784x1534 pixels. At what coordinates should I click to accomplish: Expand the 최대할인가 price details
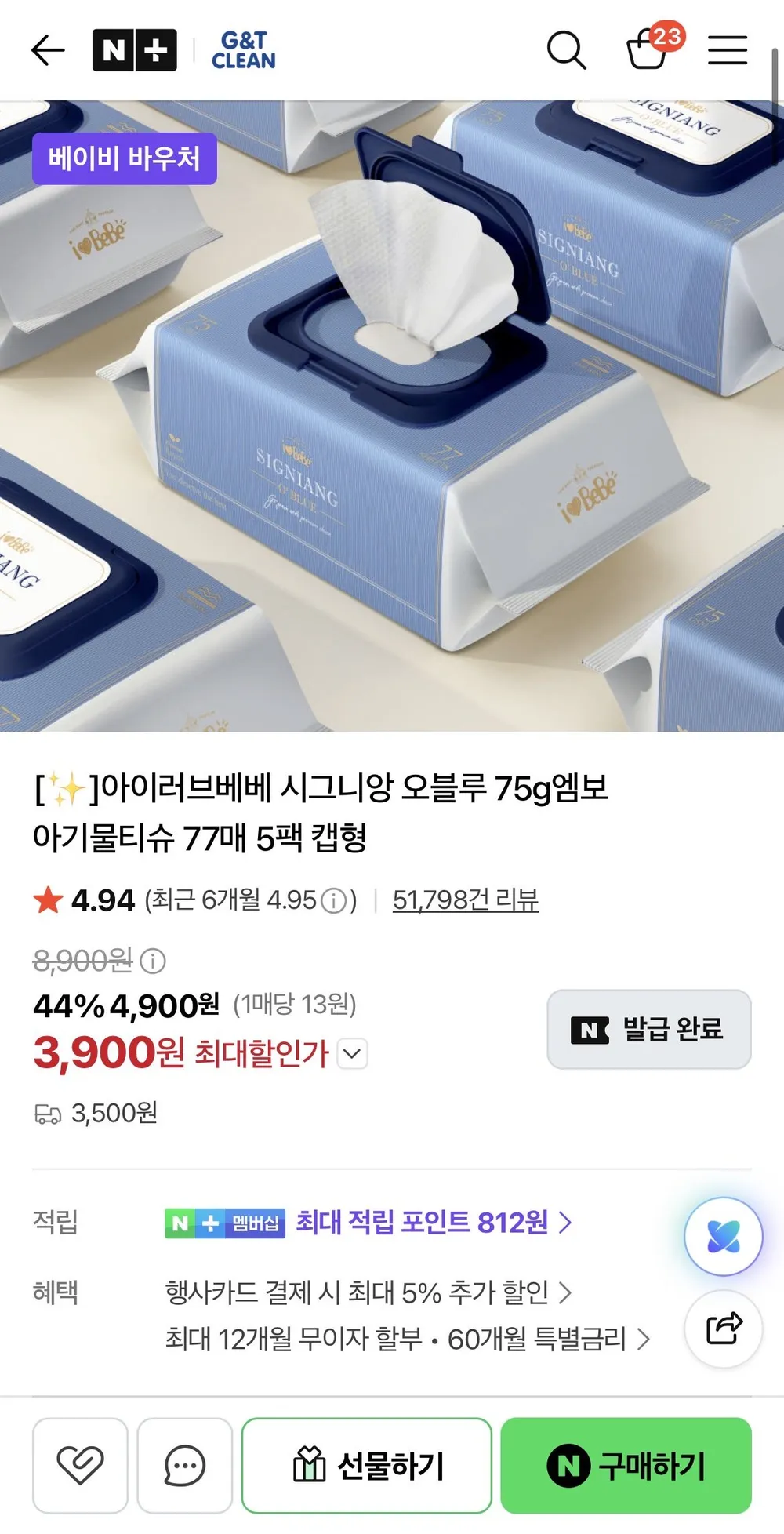(353, 1053)
